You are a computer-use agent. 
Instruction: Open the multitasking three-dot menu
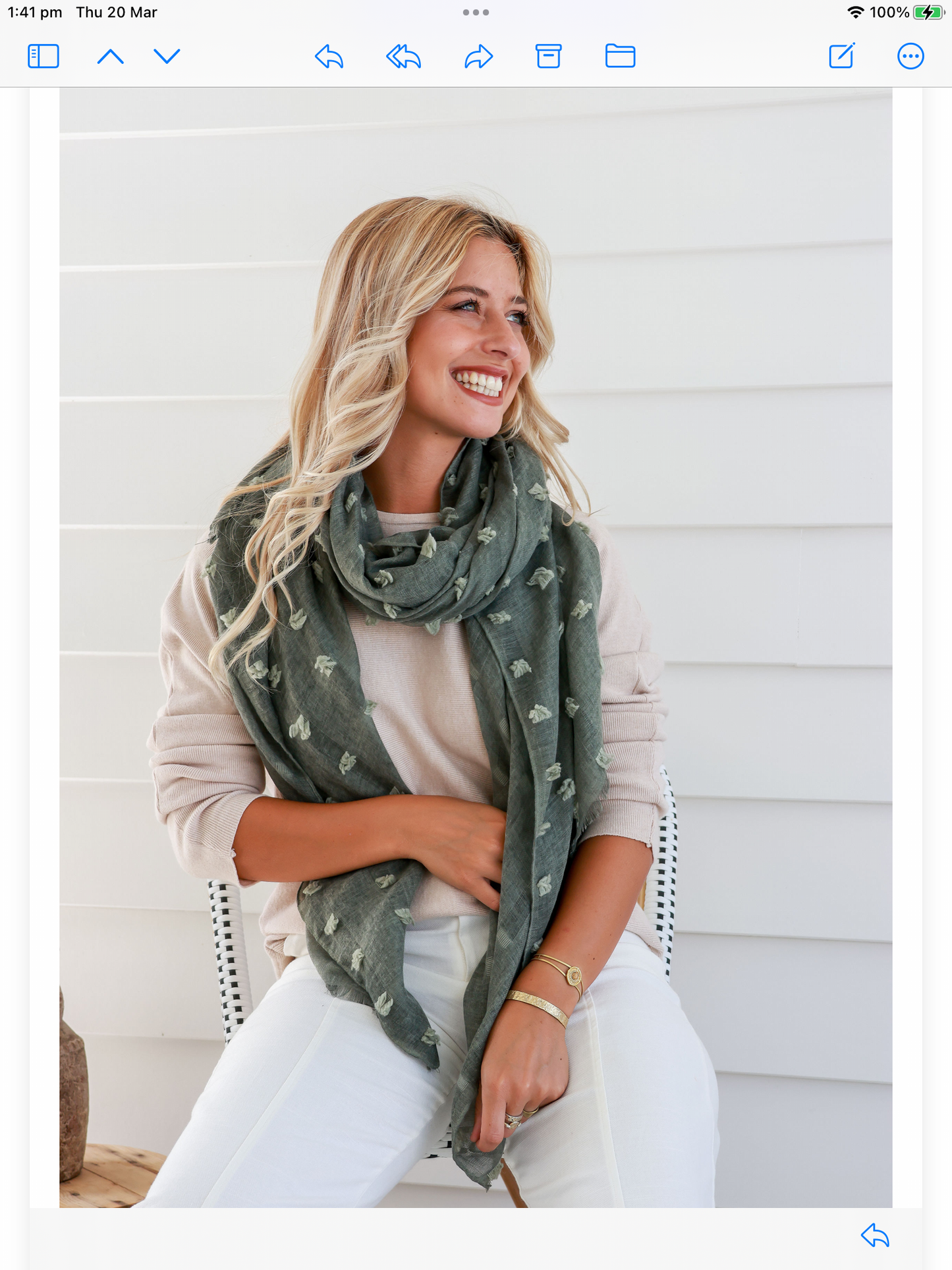[476, 13]
